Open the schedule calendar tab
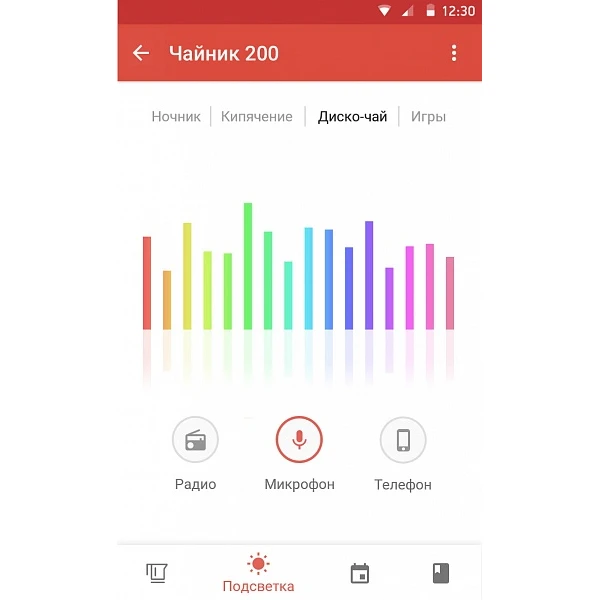This screenshot has height=600, width=600. 360,573
